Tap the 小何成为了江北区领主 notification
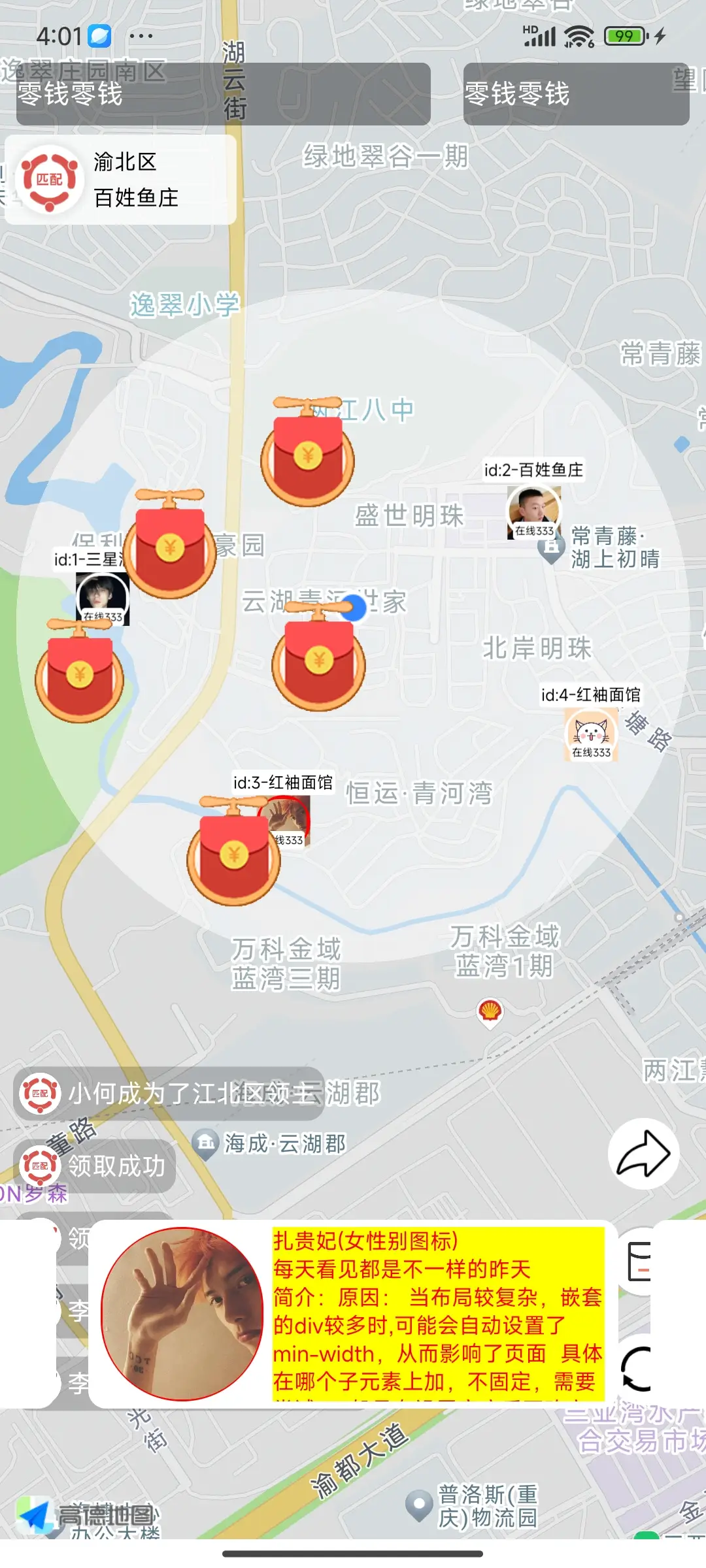Screen dimensions: 706x1568 [169, 1093]
